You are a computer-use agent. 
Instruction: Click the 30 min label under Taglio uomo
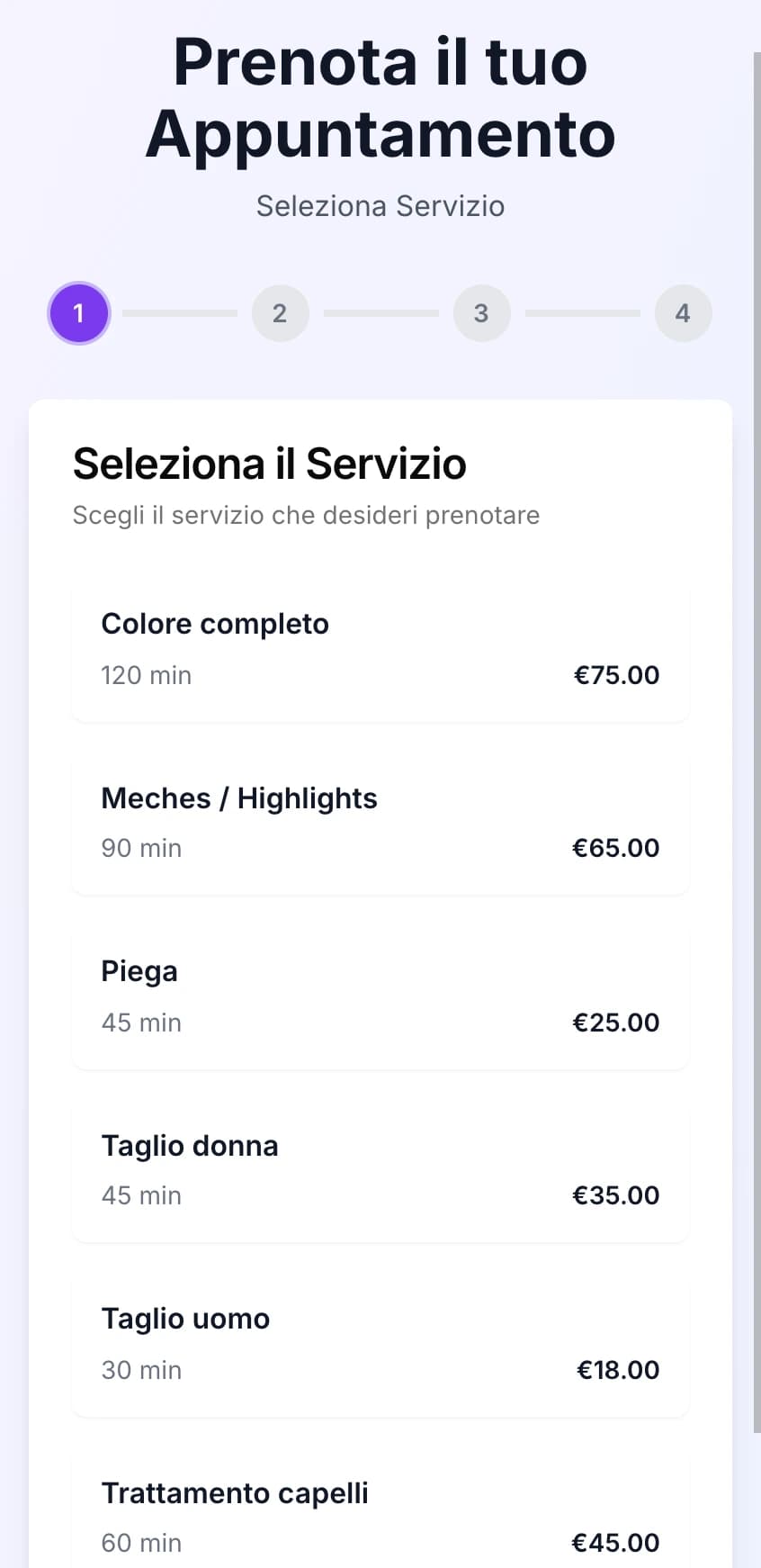point(141,1369)
